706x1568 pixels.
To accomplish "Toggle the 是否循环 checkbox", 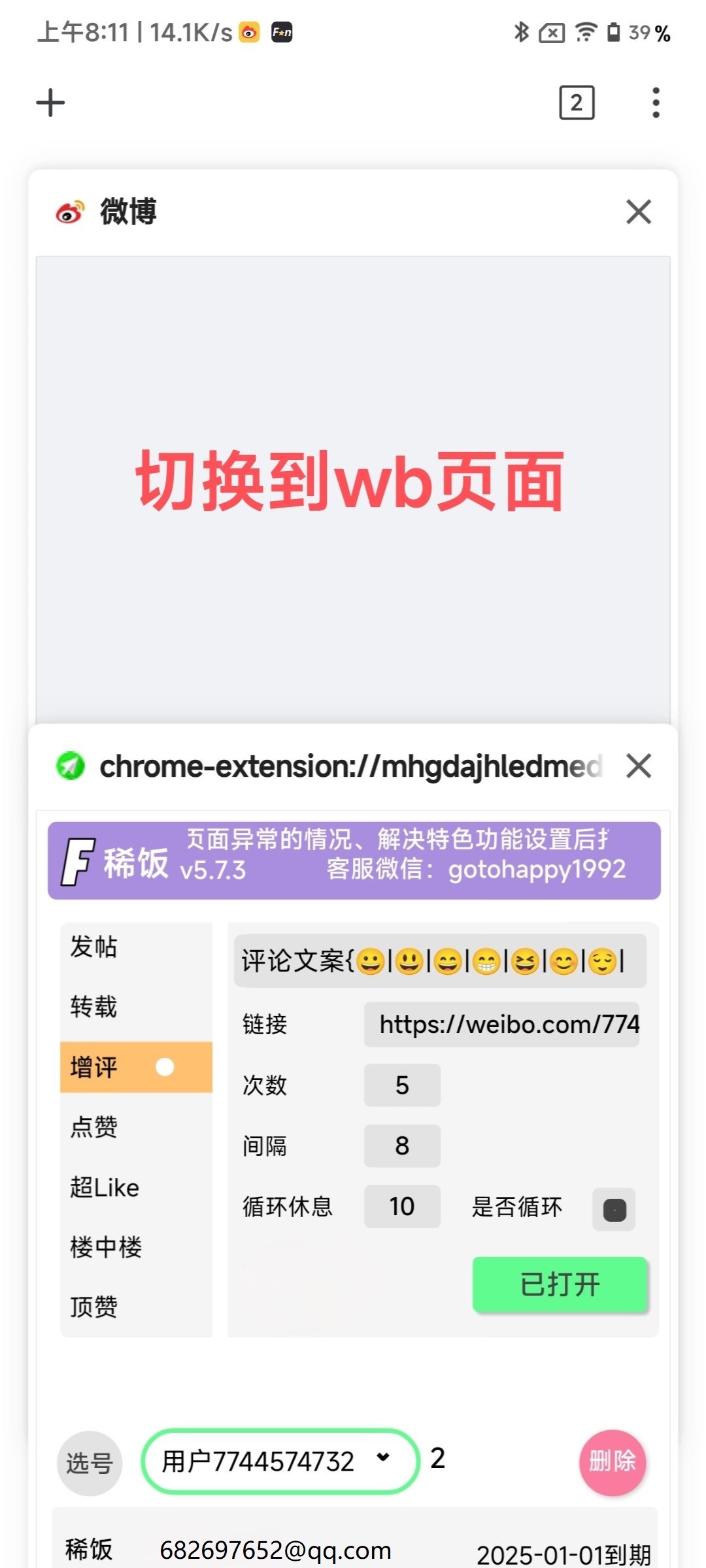I will coord(614,1209).
